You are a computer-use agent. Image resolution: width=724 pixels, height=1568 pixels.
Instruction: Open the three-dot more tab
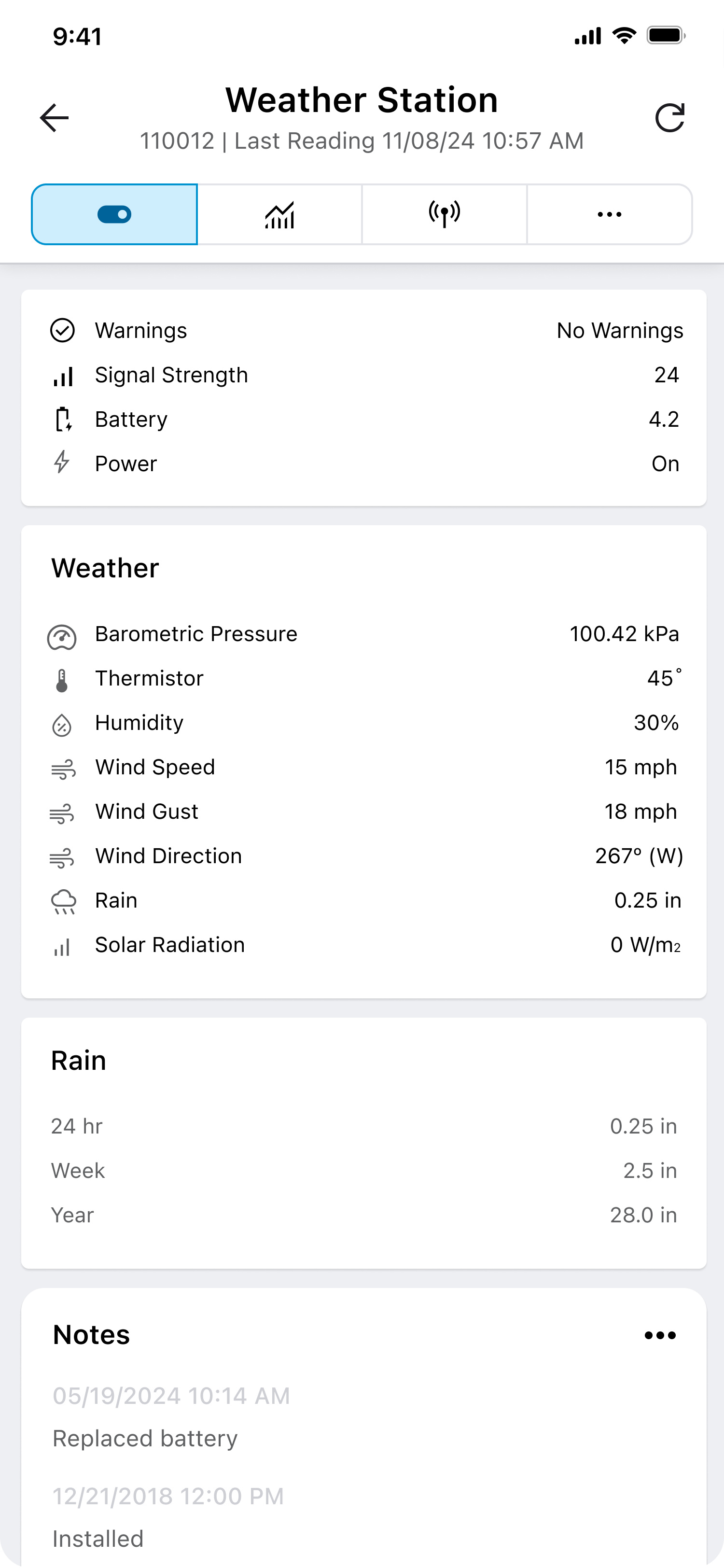609,214
